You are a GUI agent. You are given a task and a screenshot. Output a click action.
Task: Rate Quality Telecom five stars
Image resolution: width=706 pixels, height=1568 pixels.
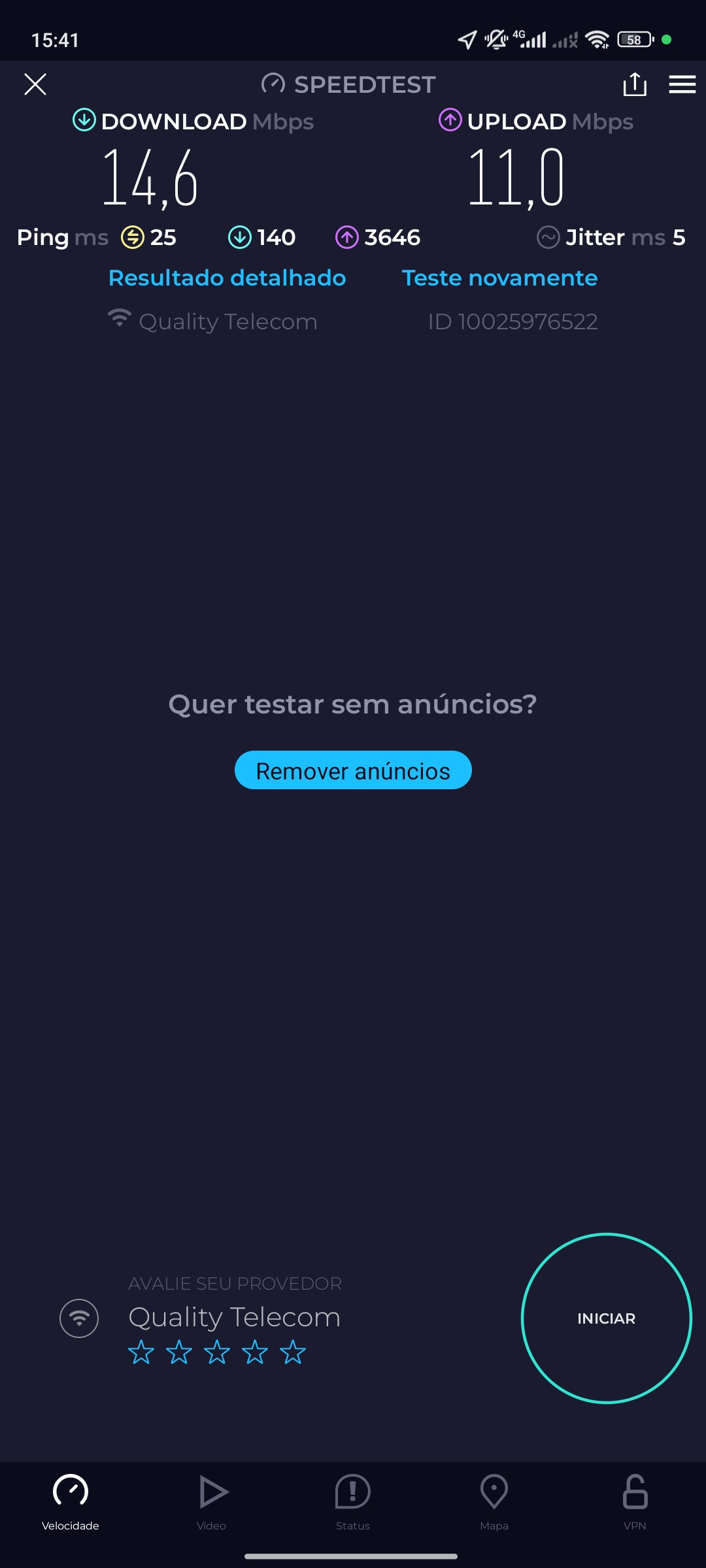coord(293,1352)
